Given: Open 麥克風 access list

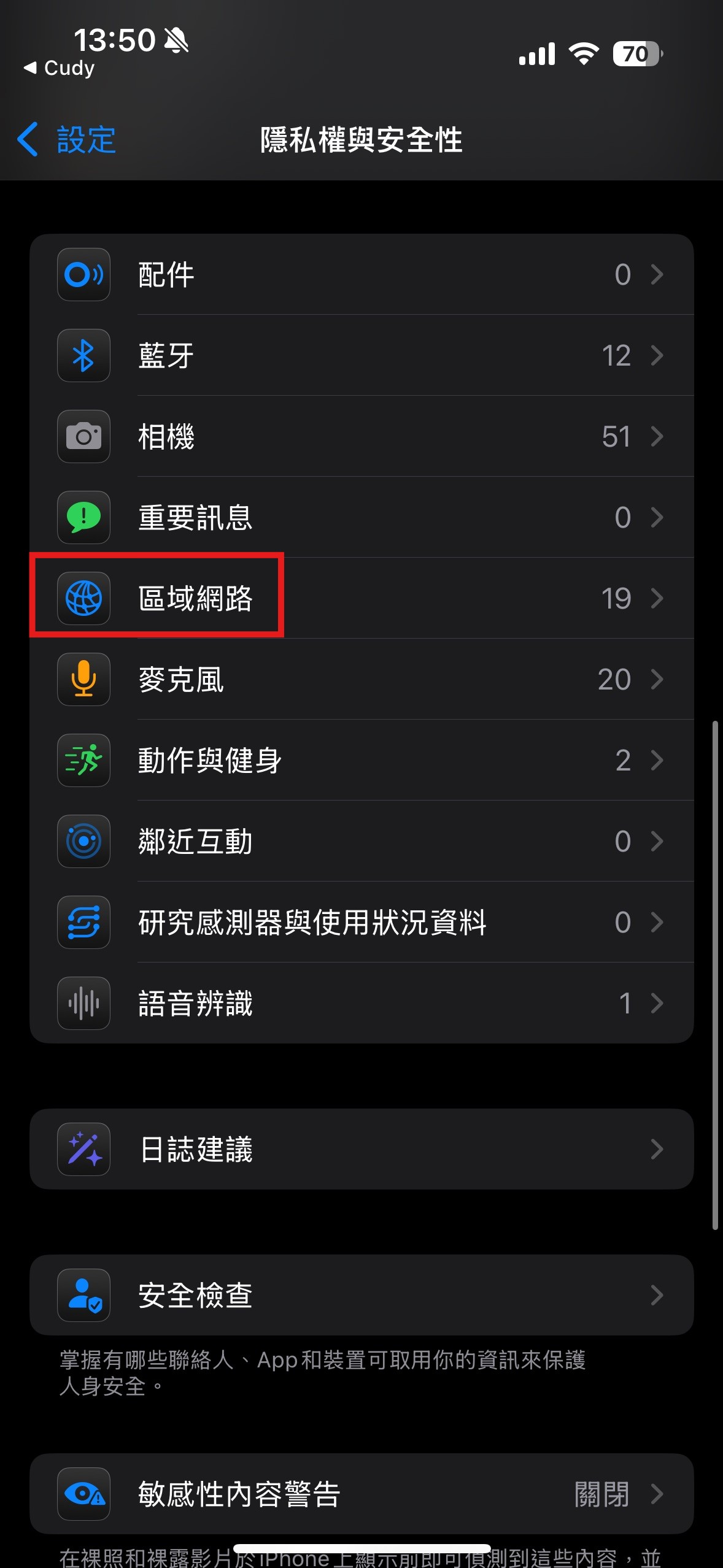Looking at the screenshot, I should [361, 679].
